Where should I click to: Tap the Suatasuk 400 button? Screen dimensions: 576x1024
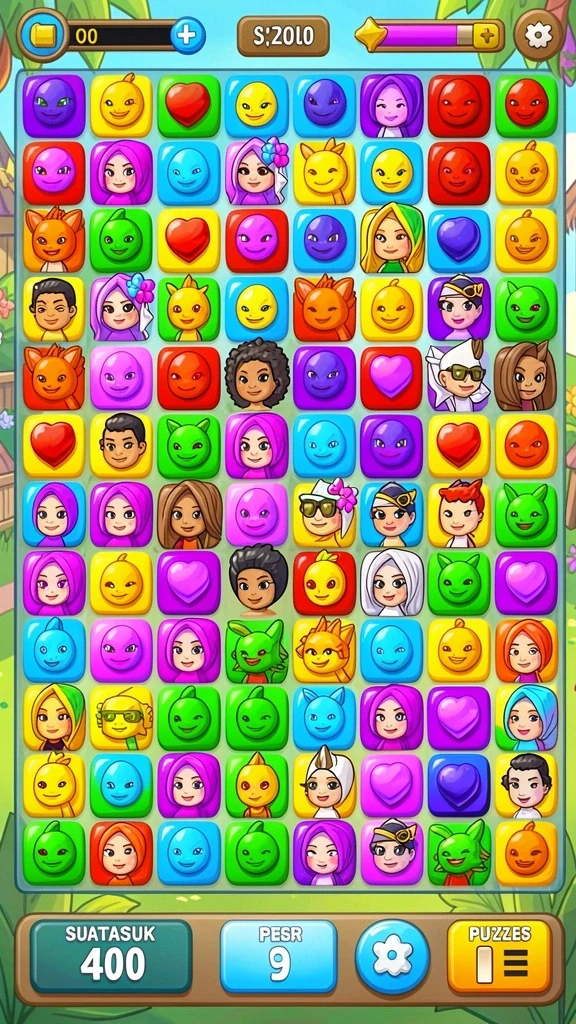coord(111,957)
